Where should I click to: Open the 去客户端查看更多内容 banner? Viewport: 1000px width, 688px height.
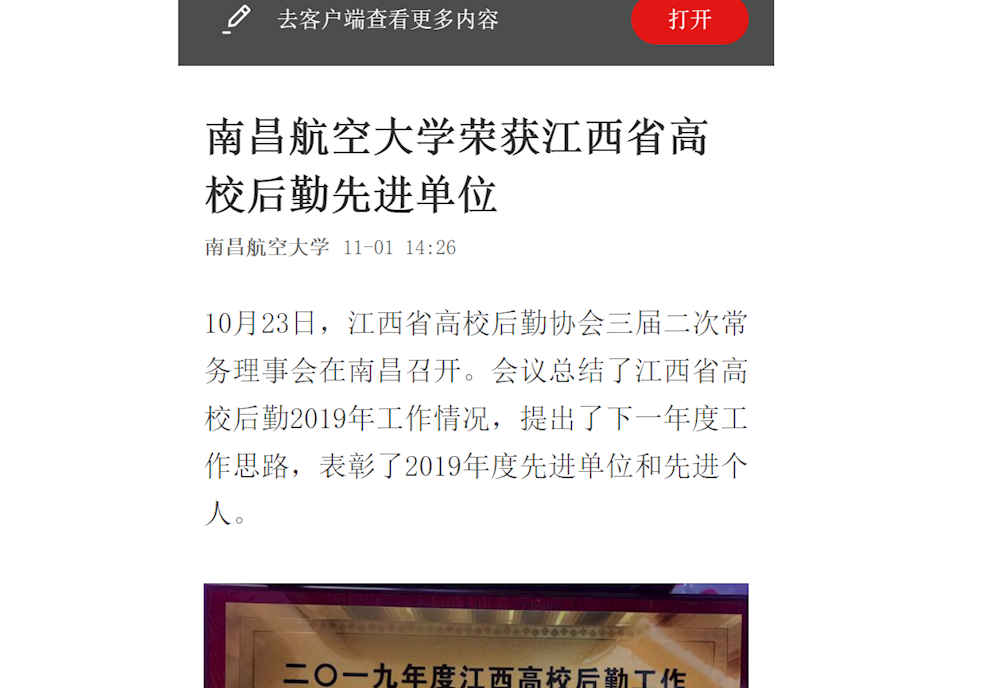pyautogui.click(x=388, y=20)
